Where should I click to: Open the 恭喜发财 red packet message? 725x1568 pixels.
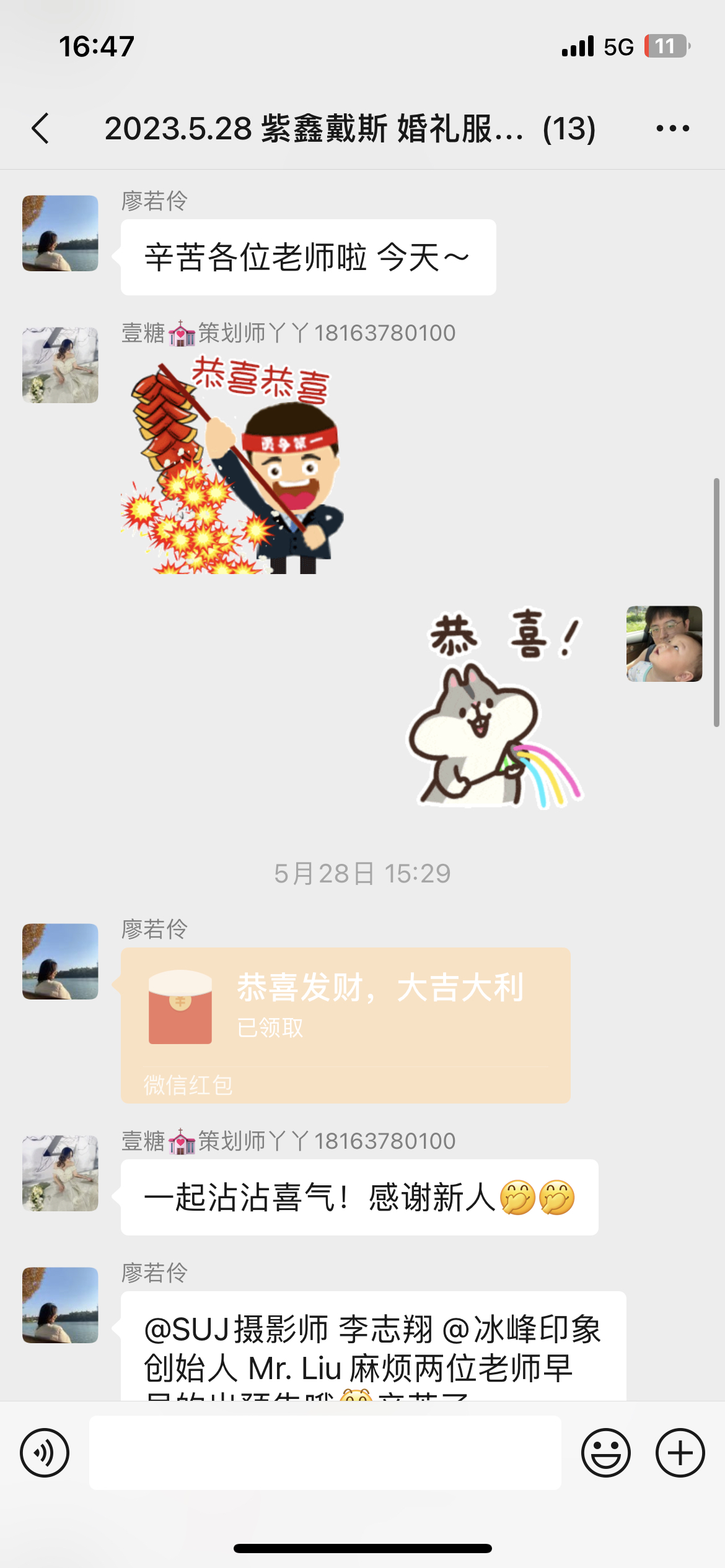pos(346,1025)
